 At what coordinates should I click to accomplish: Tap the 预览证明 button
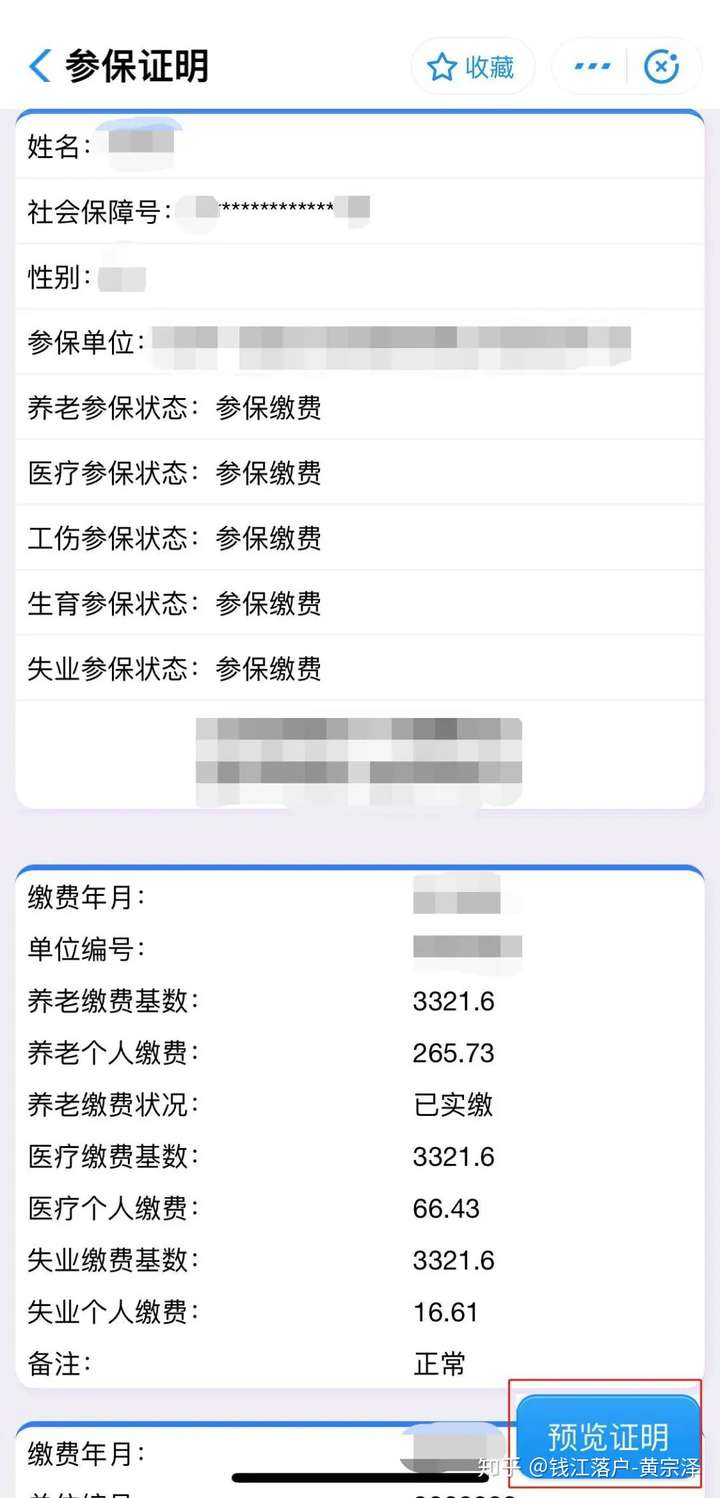(608, 1437)
